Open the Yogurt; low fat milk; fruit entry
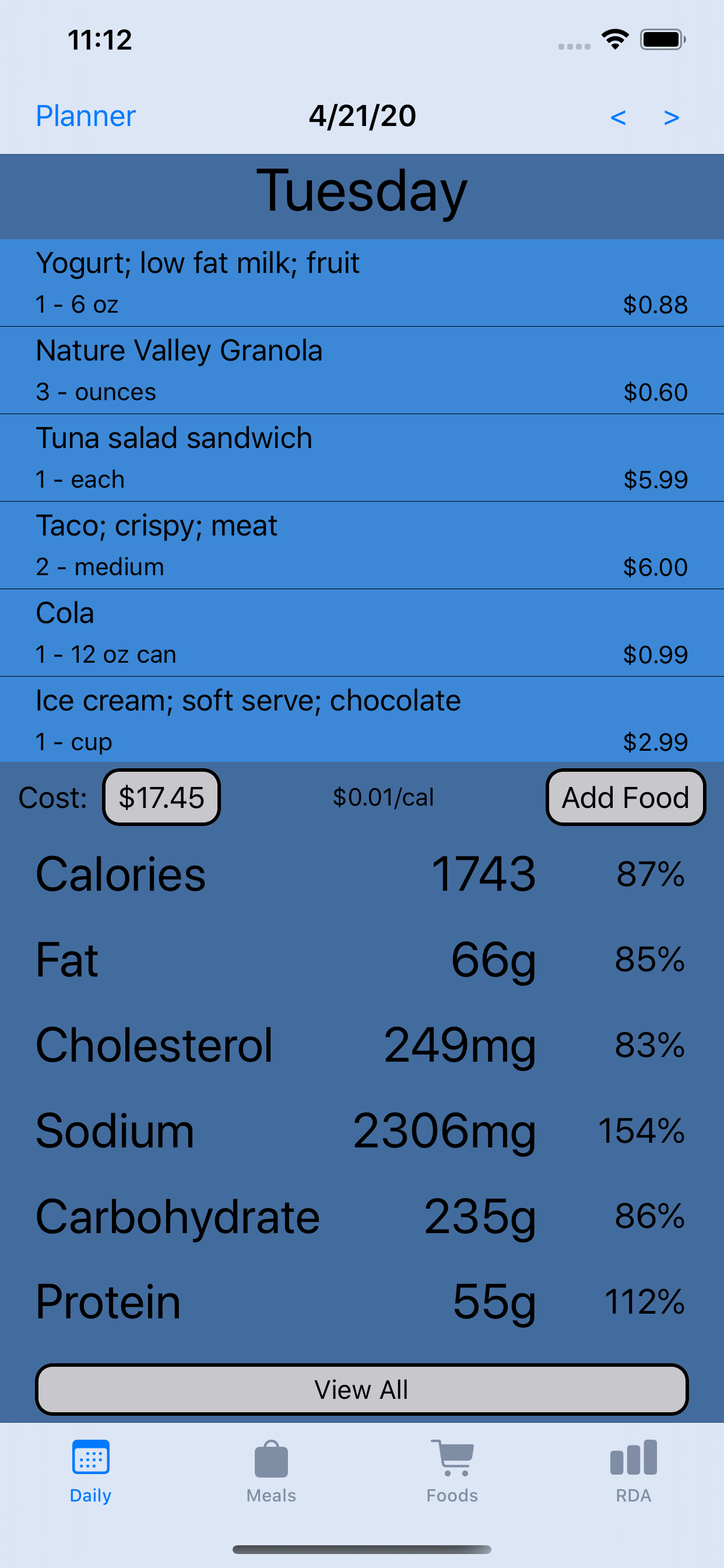The width and height of the screenshot is (724, 1568). (362, 283)
